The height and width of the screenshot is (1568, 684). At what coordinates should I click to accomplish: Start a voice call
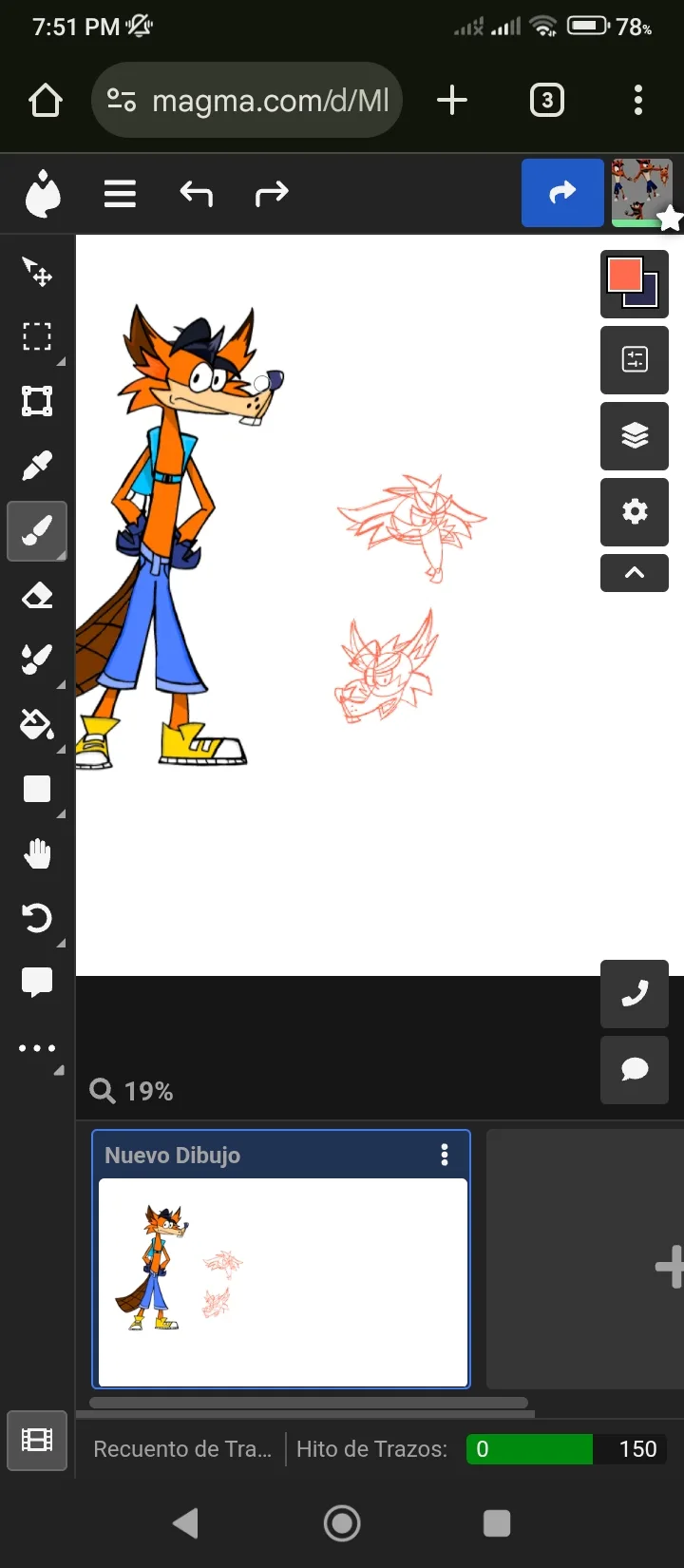pyautogui.click(x=634, y=993)
